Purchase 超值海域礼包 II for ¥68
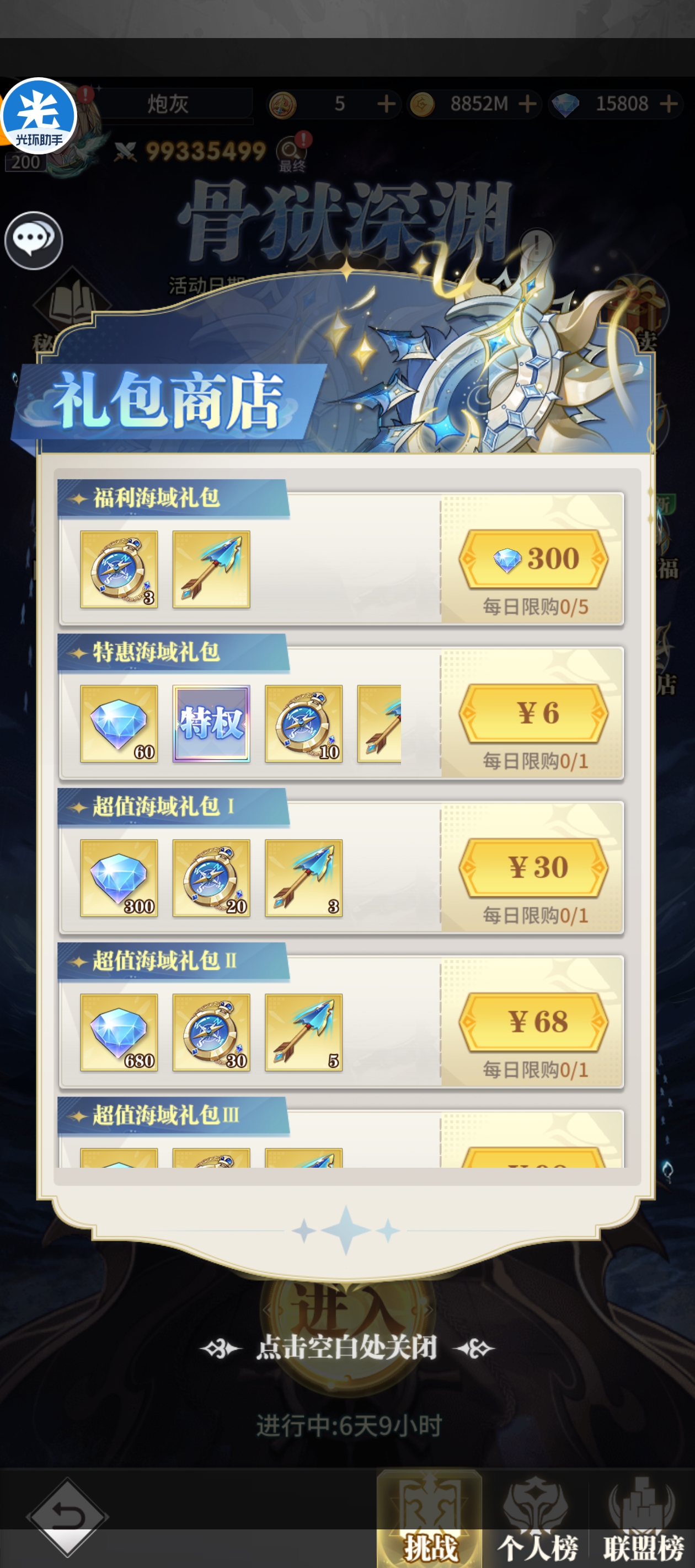This screenshot has width=695, height=1568. (533, 1022)
